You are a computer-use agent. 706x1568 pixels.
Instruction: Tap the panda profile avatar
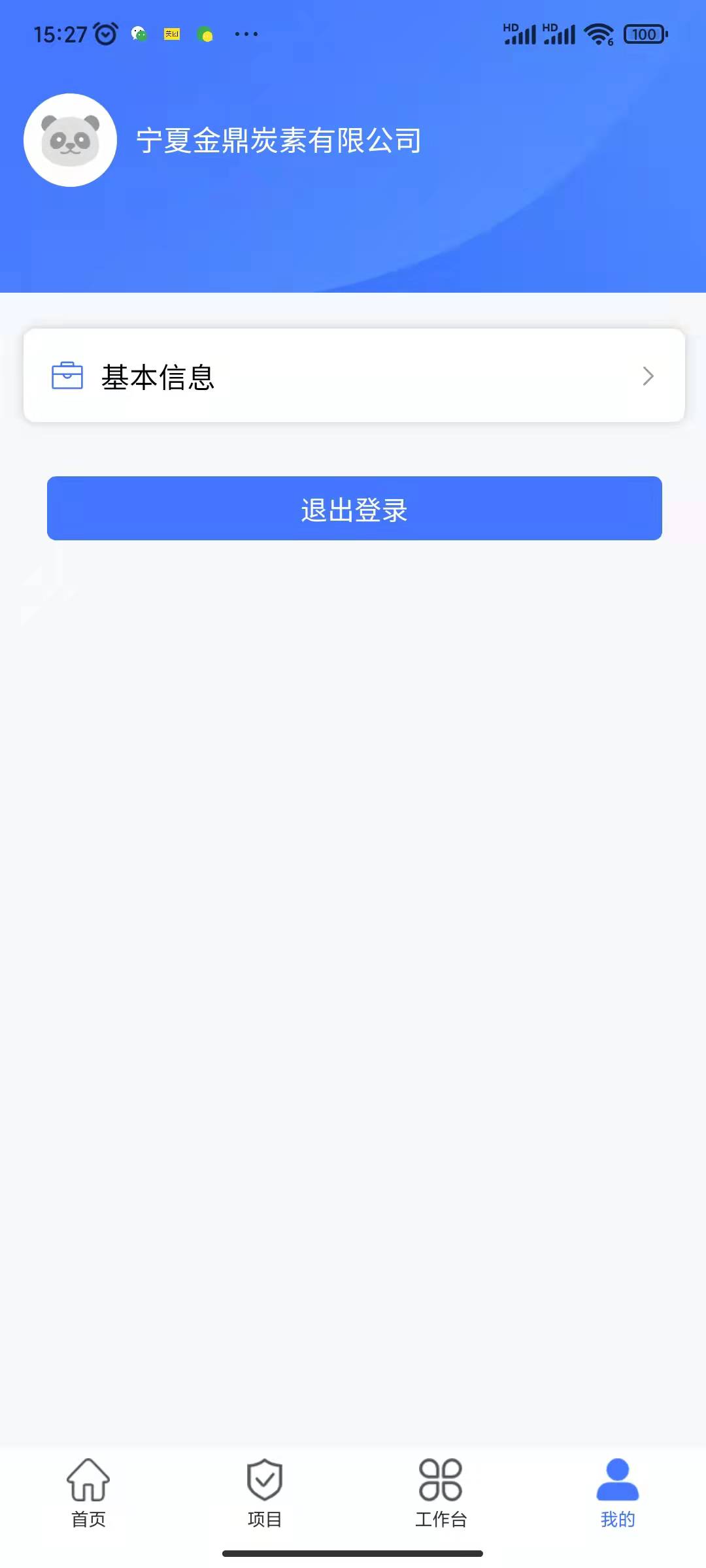click(x=71, y=140)
